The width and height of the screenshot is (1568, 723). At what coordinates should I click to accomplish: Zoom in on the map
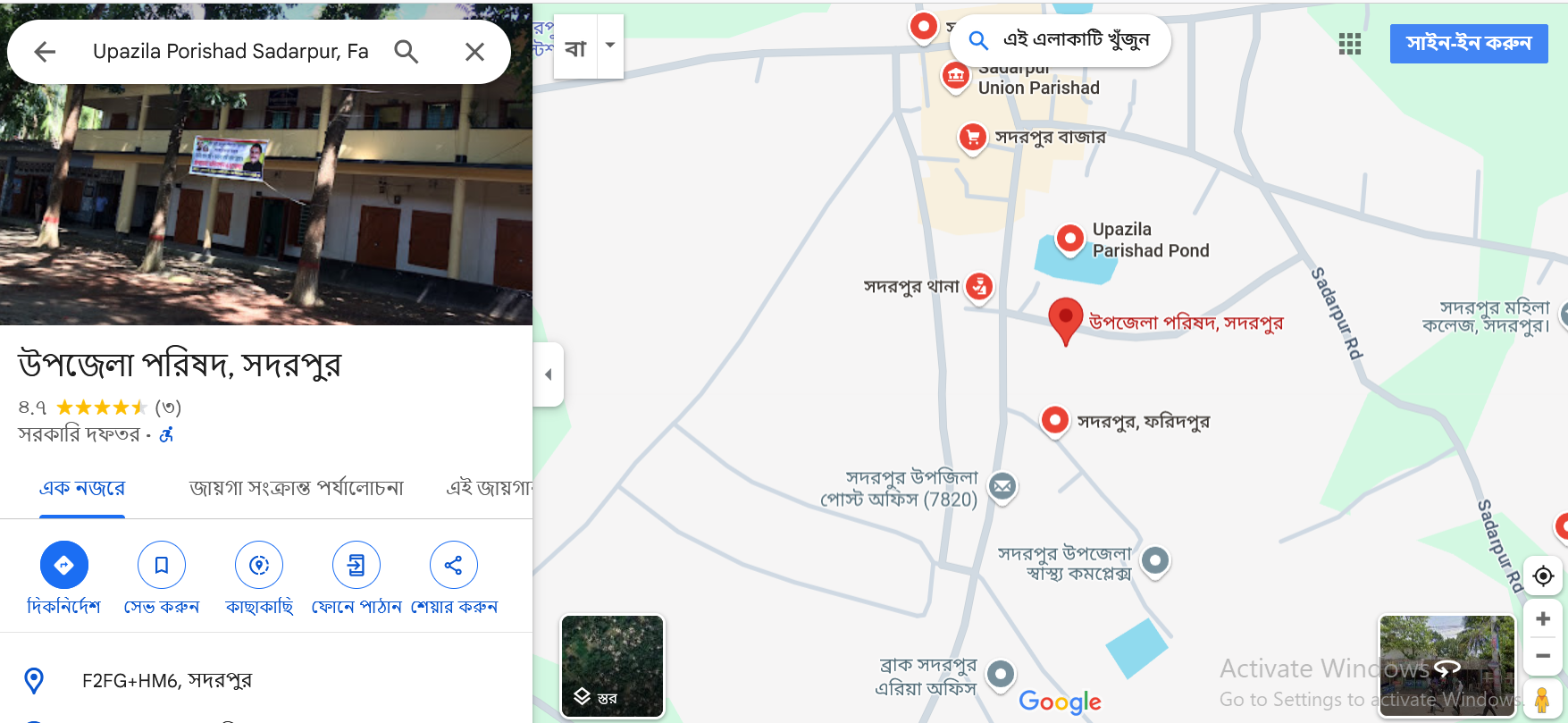click(1542, 618)
